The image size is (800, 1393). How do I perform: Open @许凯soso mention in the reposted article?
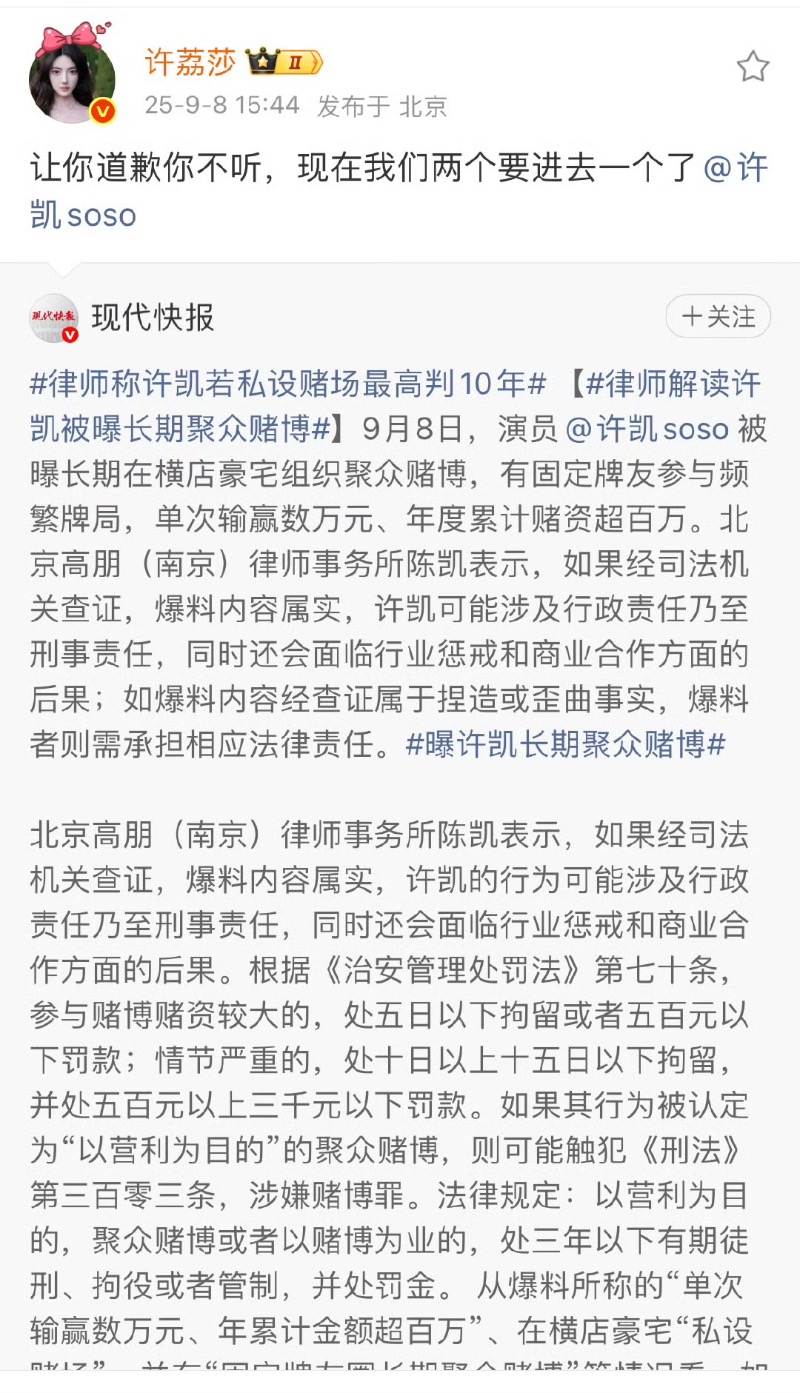647,429
